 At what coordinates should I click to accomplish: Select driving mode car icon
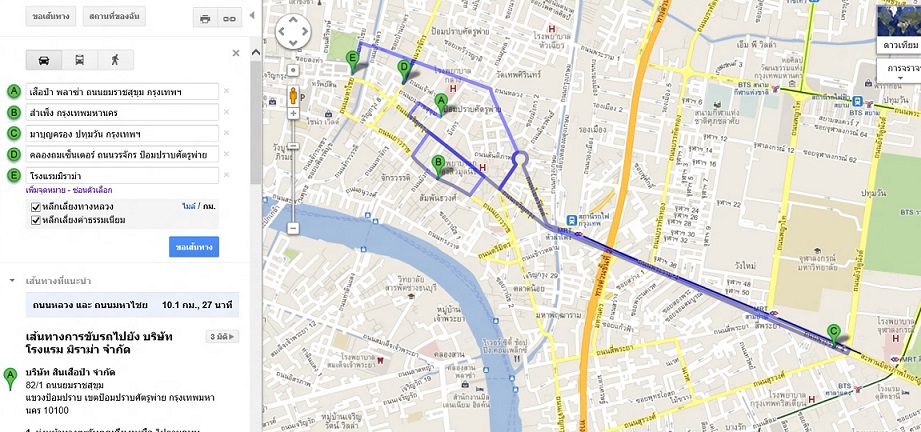point(47,60)
